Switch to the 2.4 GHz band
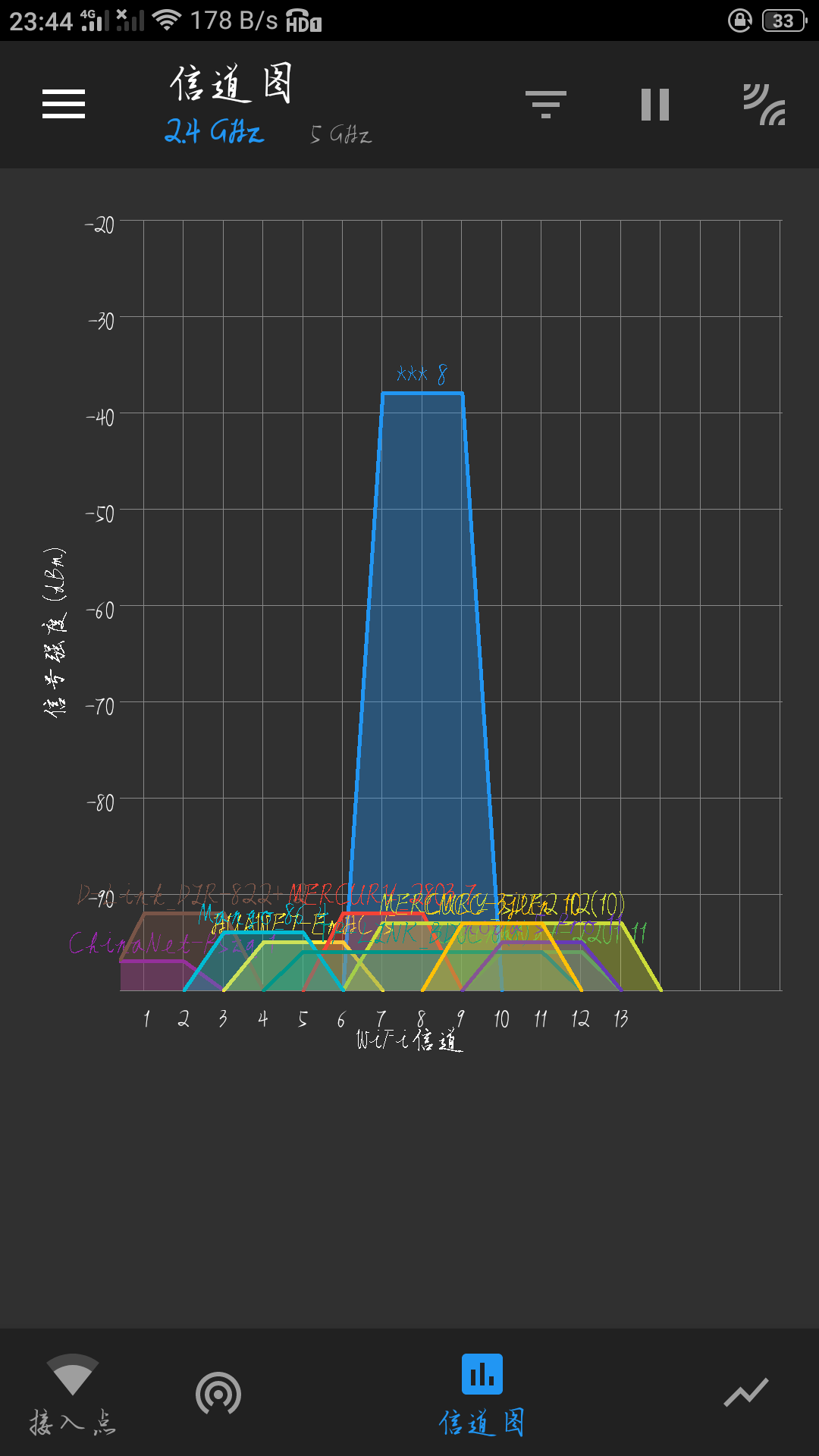The height and width of the screenshot is (1456, 819). [214, 132]
